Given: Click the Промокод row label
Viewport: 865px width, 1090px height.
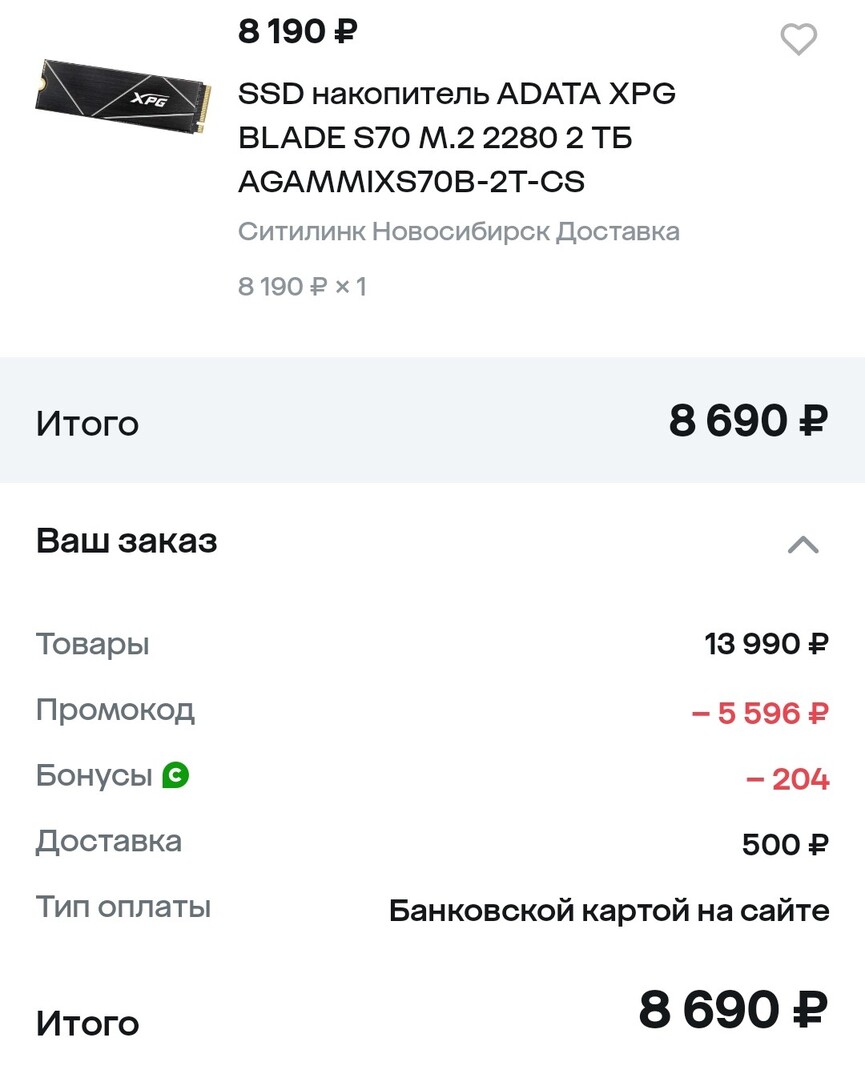Looking at the screenshot, I should tap(116, 710).
